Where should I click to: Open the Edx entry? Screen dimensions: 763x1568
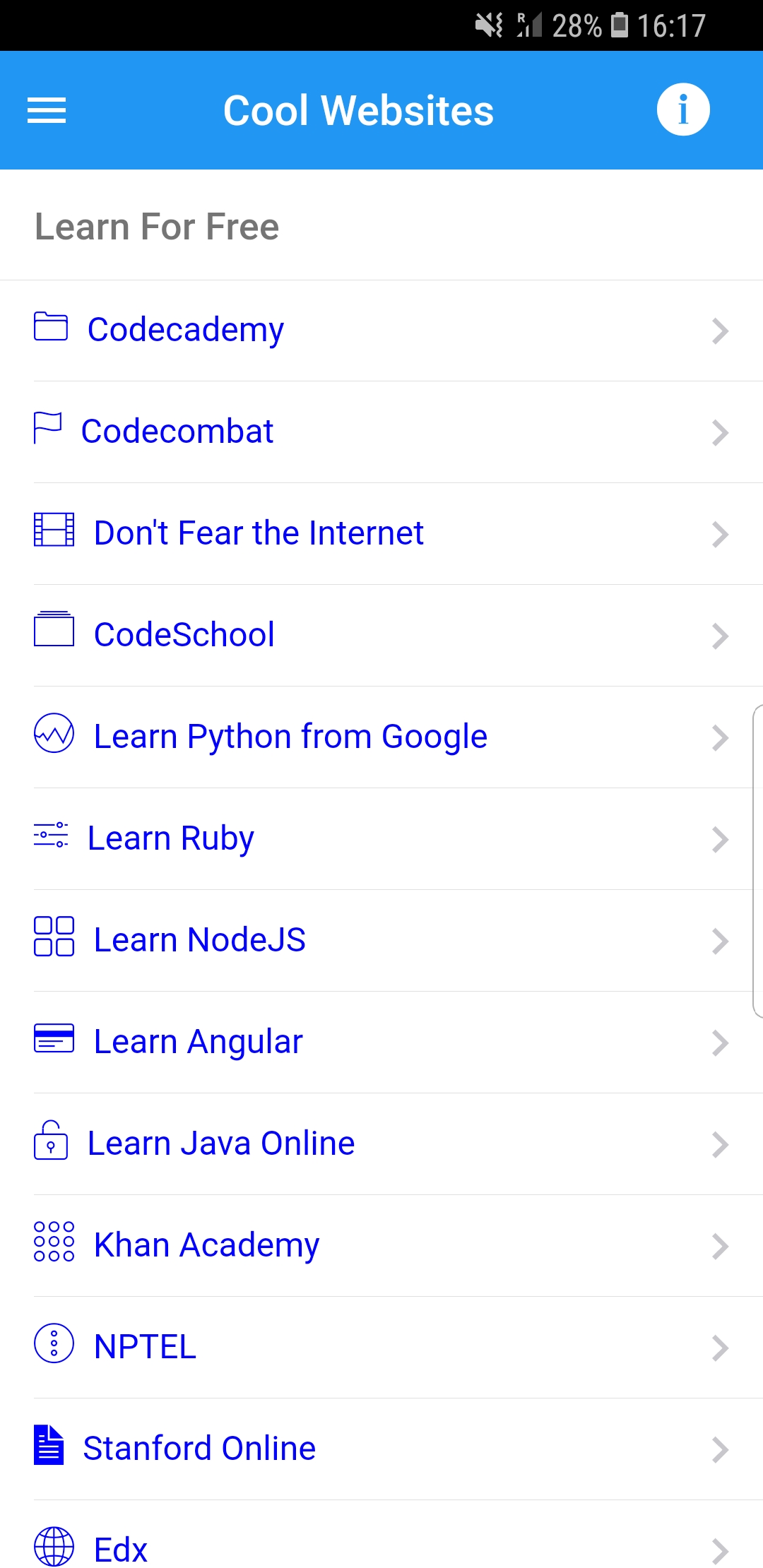381,1535
